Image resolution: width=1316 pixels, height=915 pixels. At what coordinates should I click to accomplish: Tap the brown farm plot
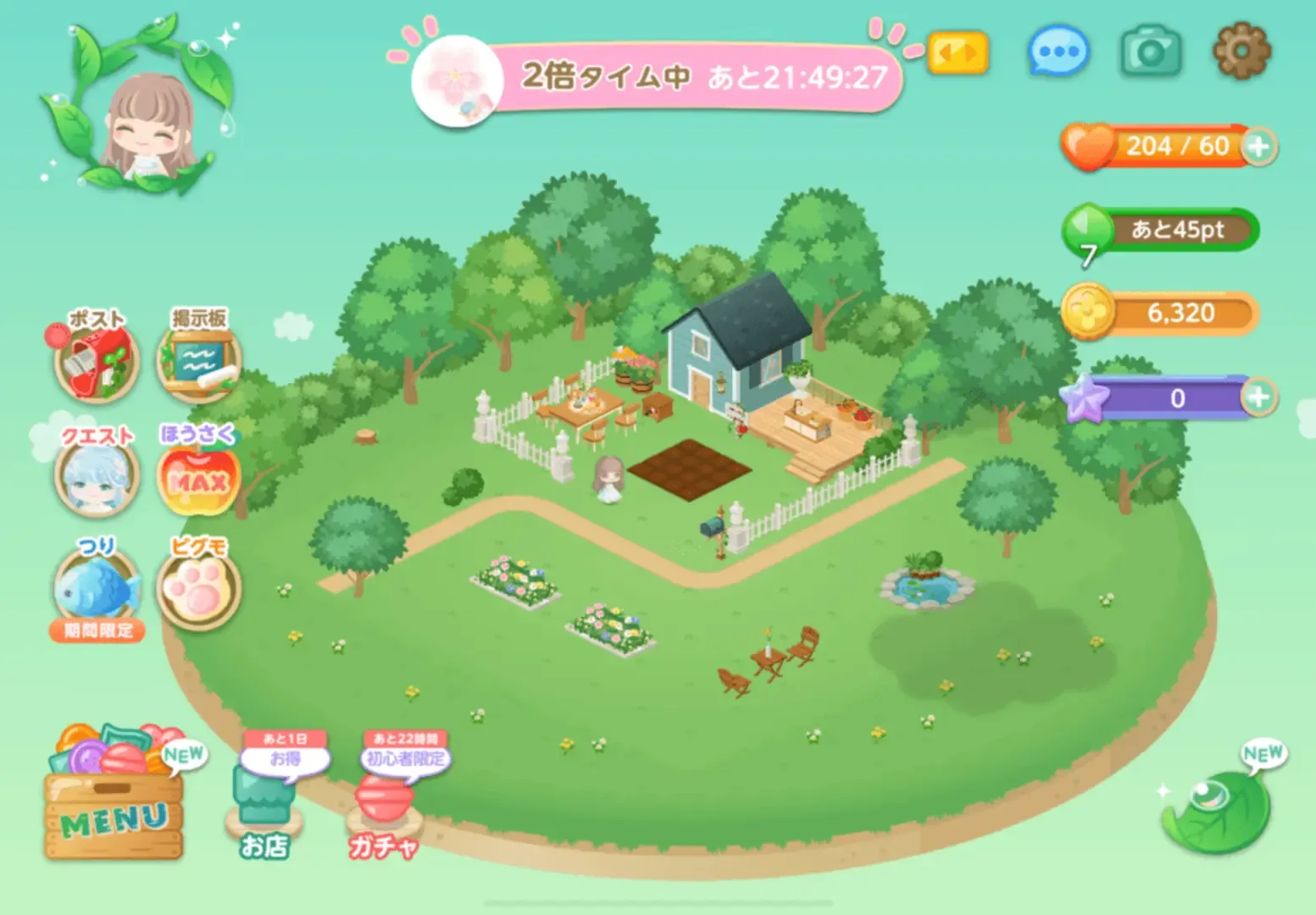[690, 469]
